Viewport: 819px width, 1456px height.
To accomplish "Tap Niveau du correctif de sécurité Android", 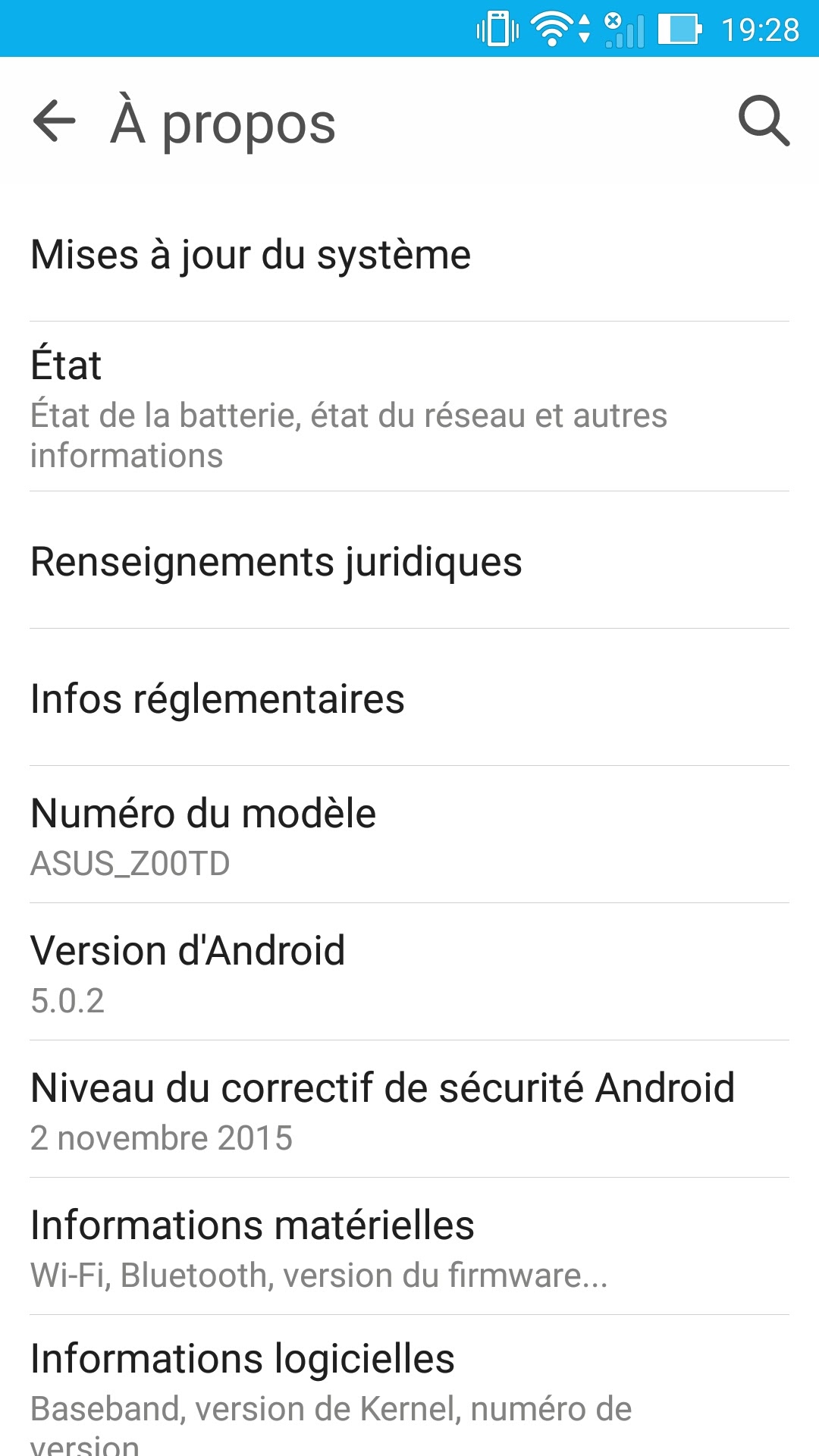I will [409, 1110].
